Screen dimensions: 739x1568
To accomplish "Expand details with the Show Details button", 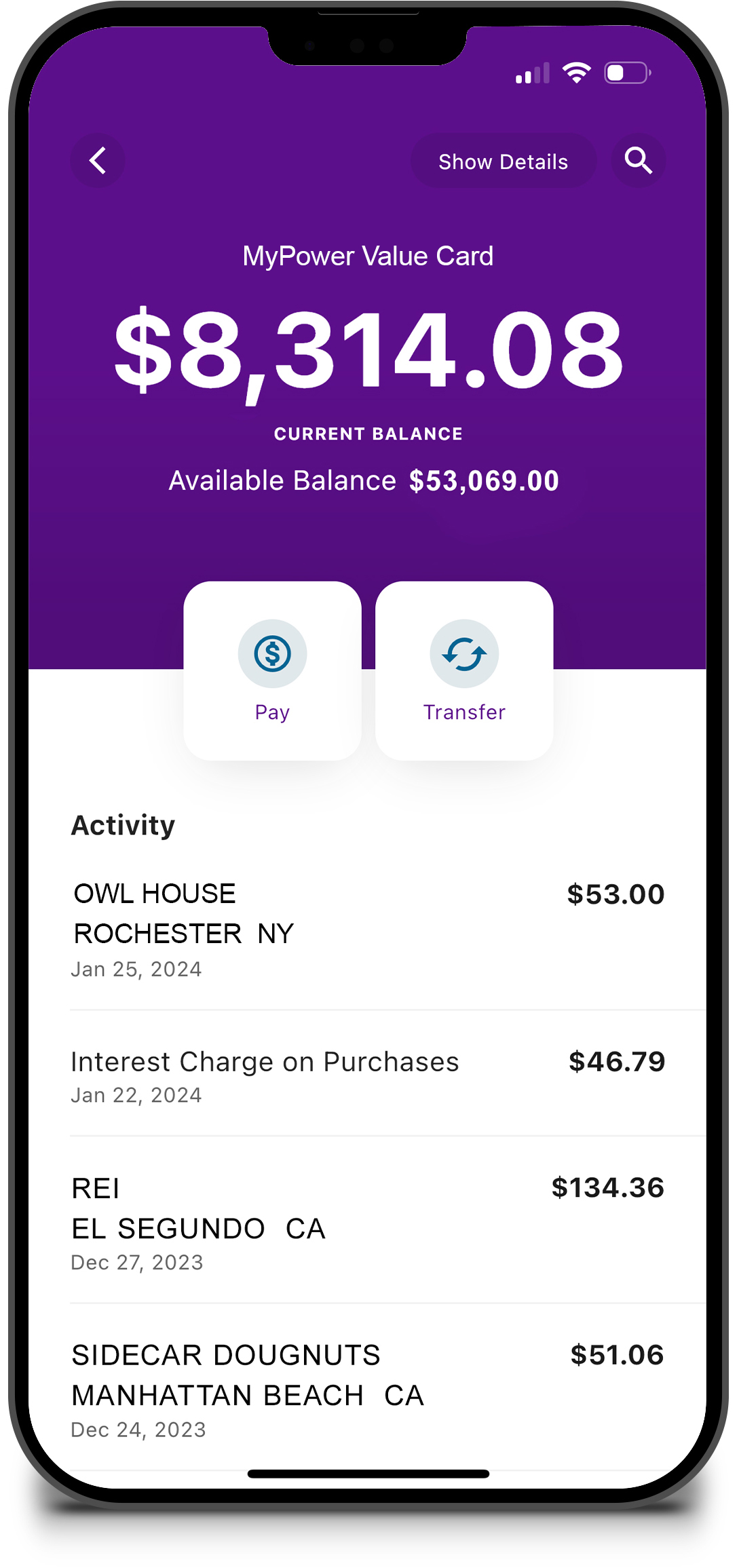I will pos(503,161).
